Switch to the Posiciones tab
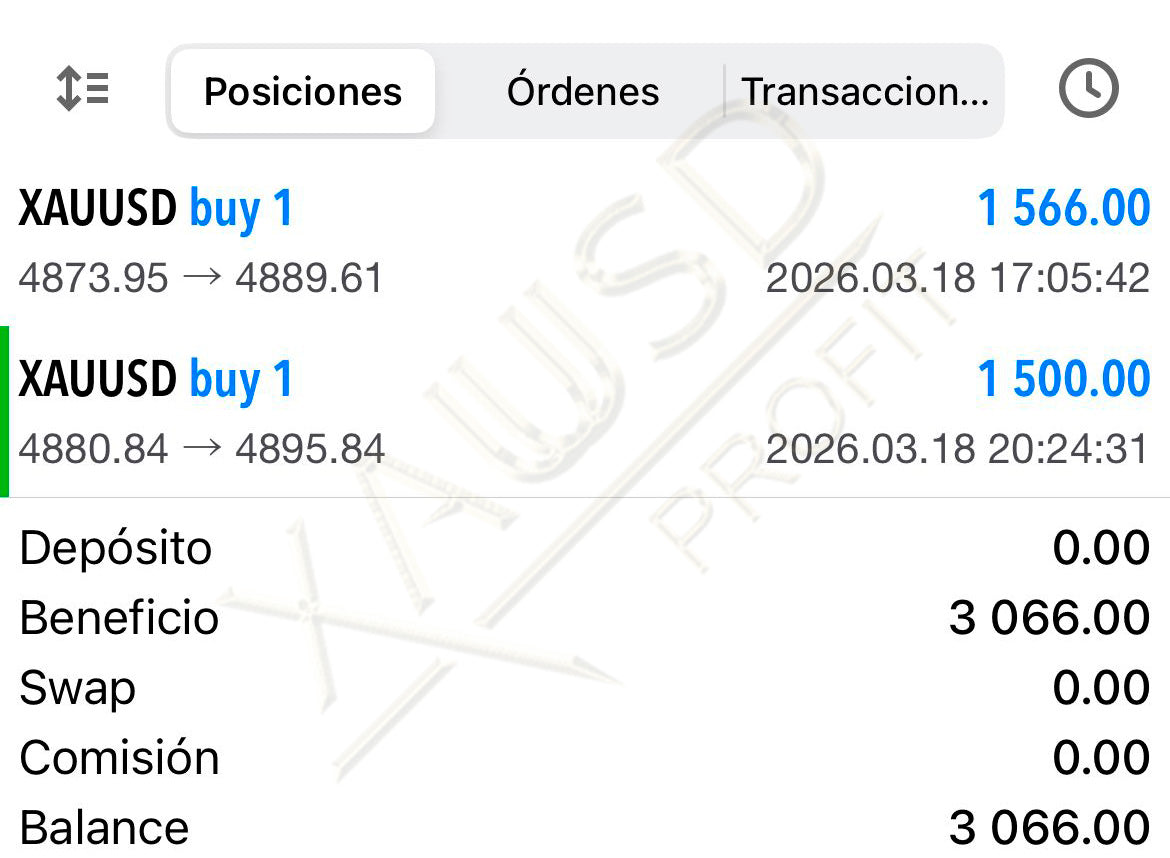Screen dimensions: 1170x858 click(303, 91)
